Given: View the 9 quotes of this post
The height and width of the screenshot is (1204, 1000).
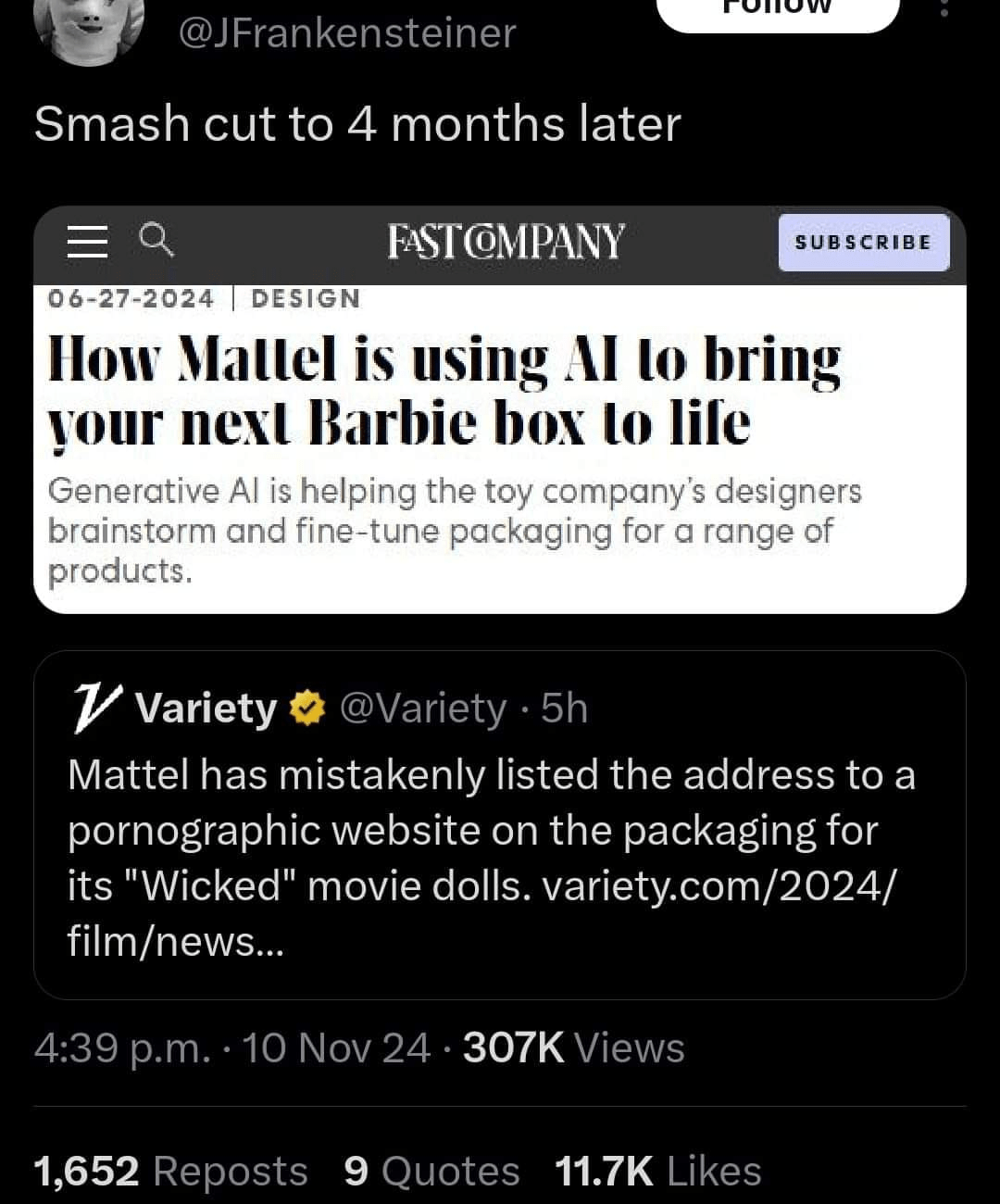Looking at the screenshot, I should pos(431,1171).
